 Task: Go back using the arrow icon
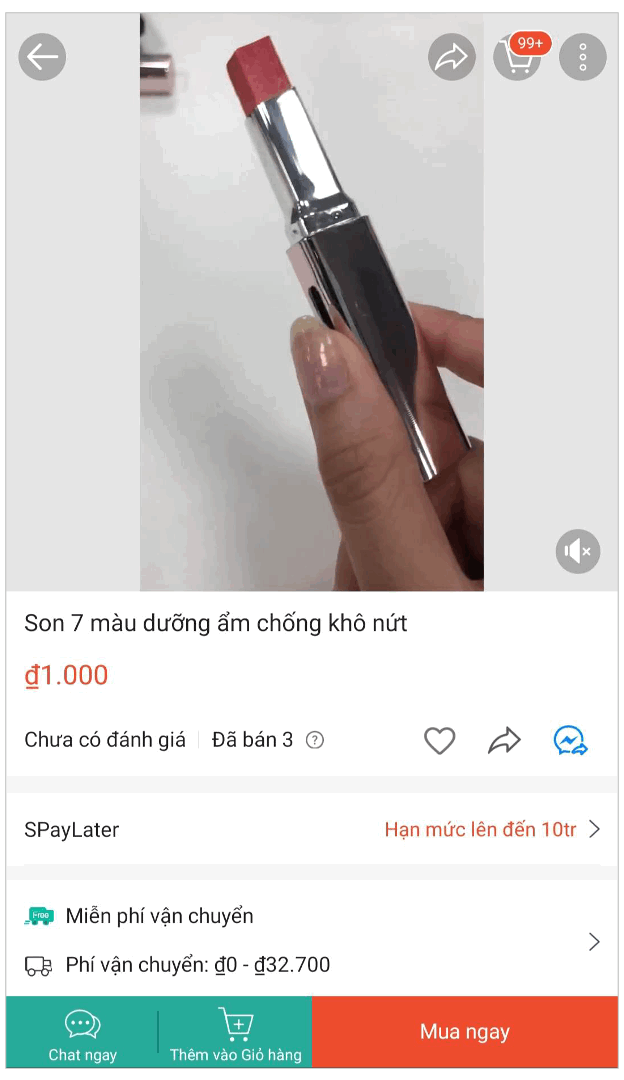[42, 57]
